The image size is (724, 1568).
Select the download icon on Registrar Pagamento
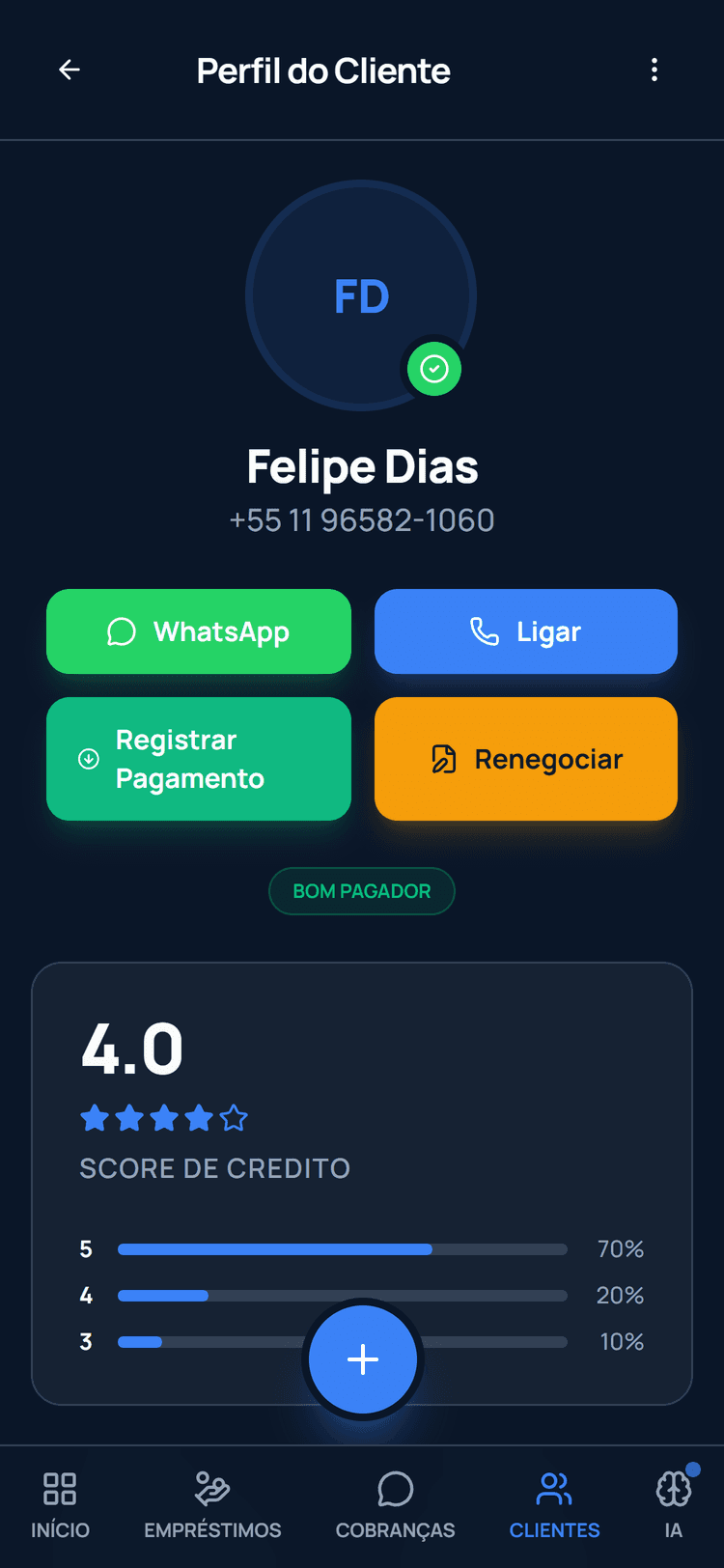[89, 759]
